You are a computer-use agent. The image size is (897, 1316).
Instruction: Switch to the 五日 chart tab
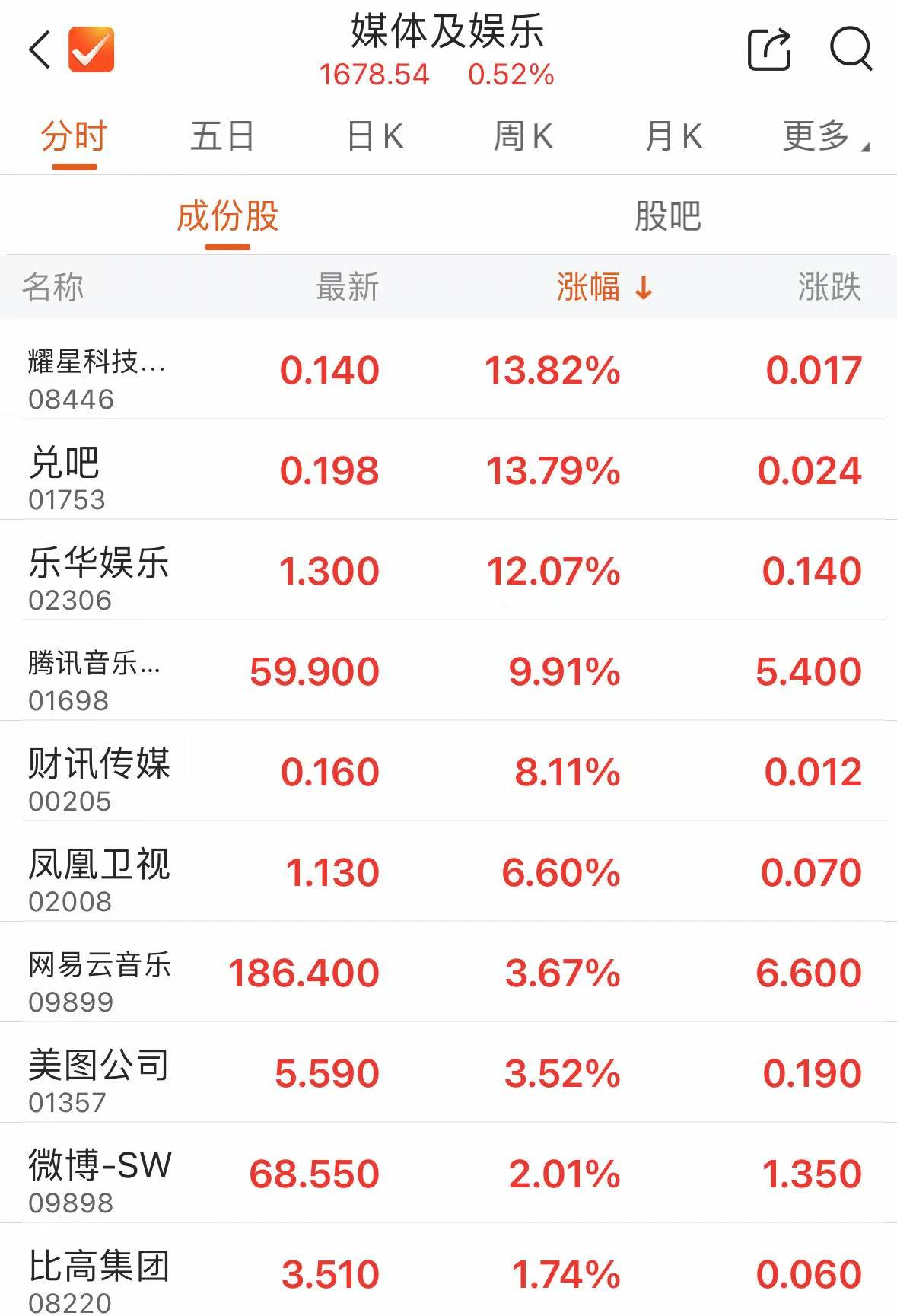coord(221,137)
